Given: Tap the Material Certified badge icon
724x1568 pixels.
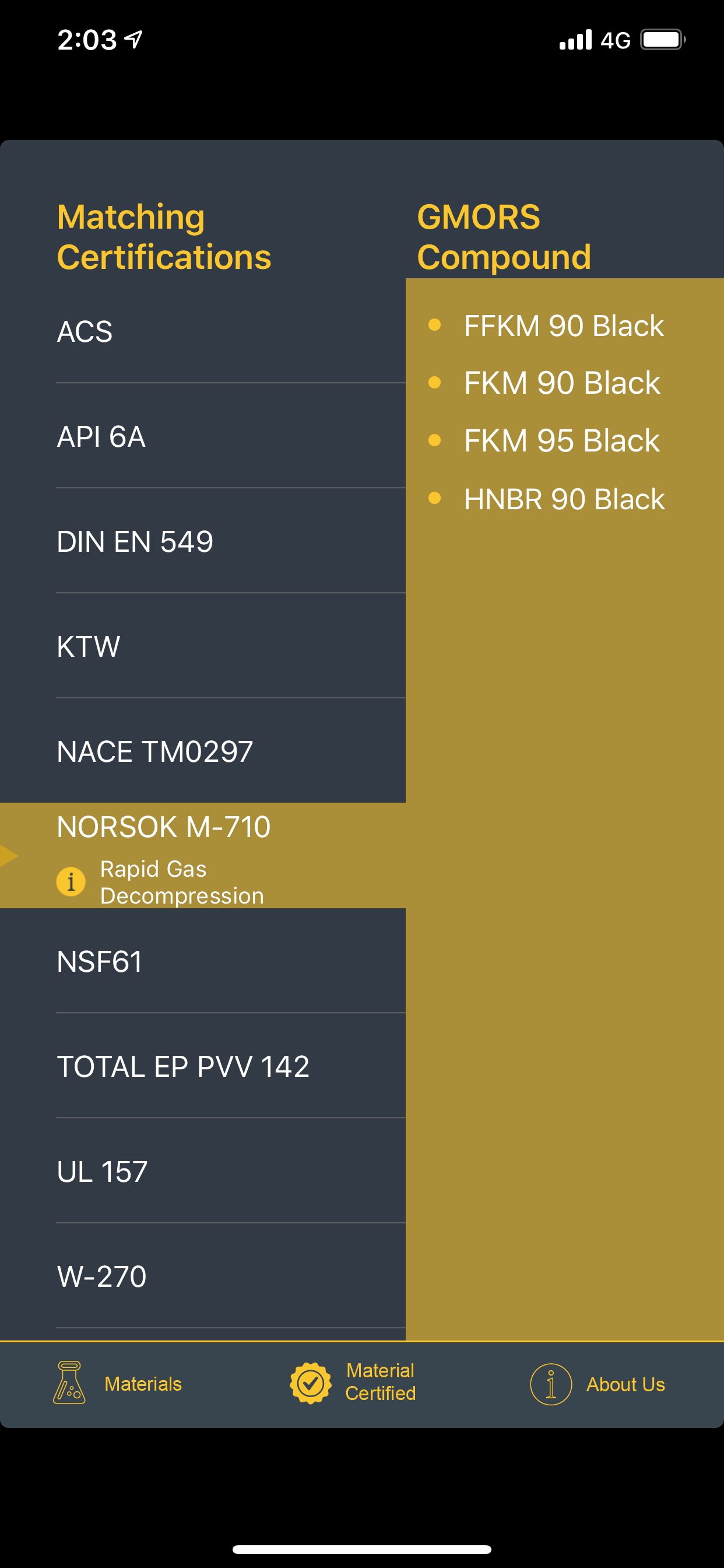Looking at the screenshot, I should pyautogui.click(x=312, y=1384).
